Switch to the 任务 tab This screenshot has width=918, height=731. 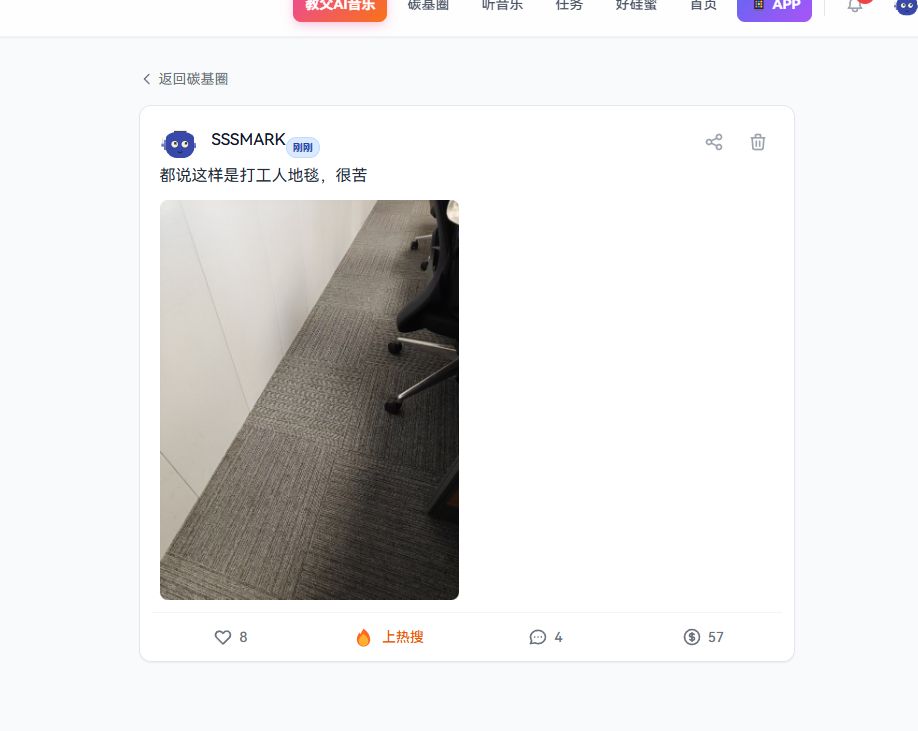[x=569, y=5]
